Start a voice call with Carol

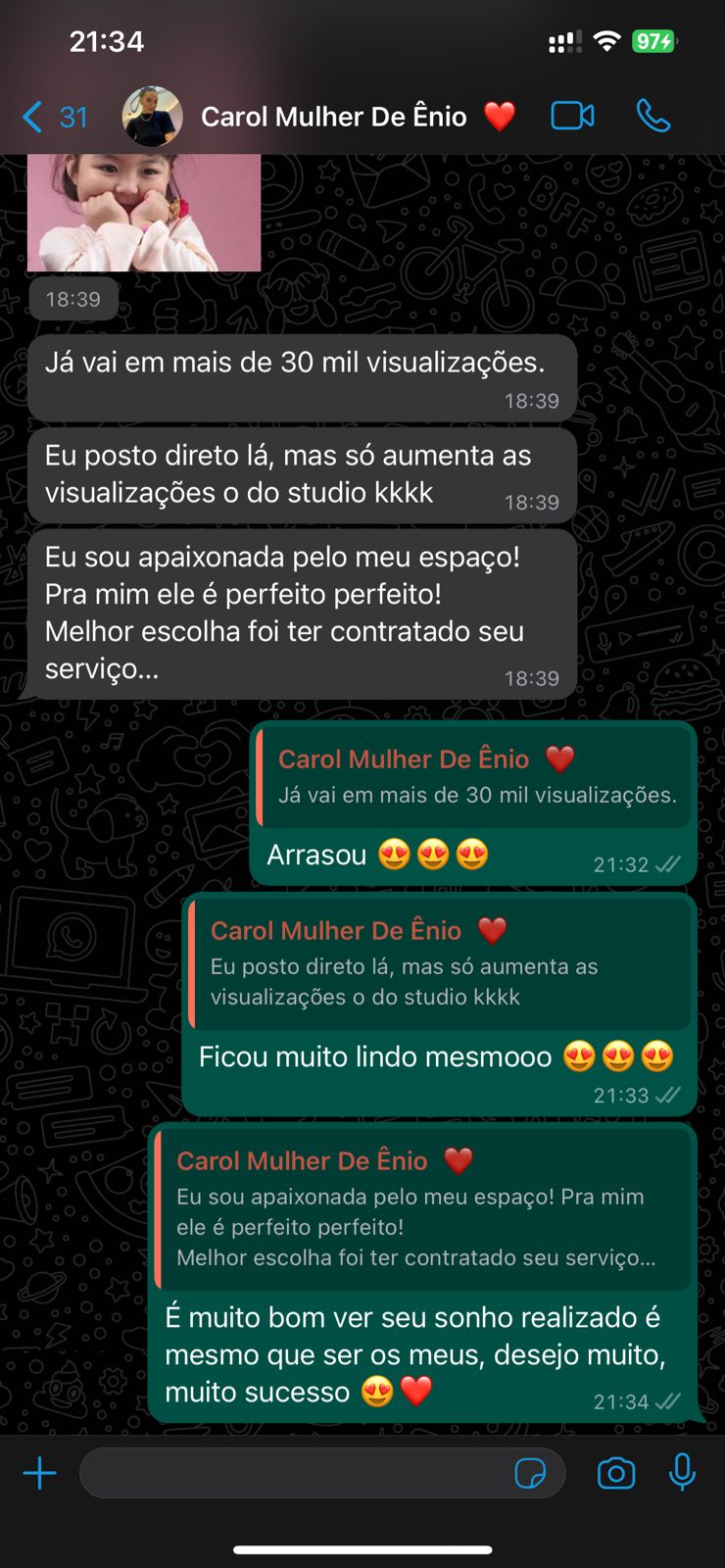tap(652, 116)
